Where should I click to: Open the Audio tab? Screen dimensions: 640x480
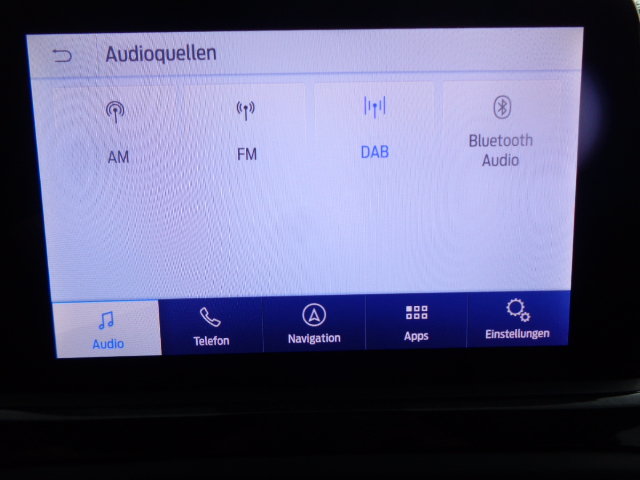click(x=108, y=328)
